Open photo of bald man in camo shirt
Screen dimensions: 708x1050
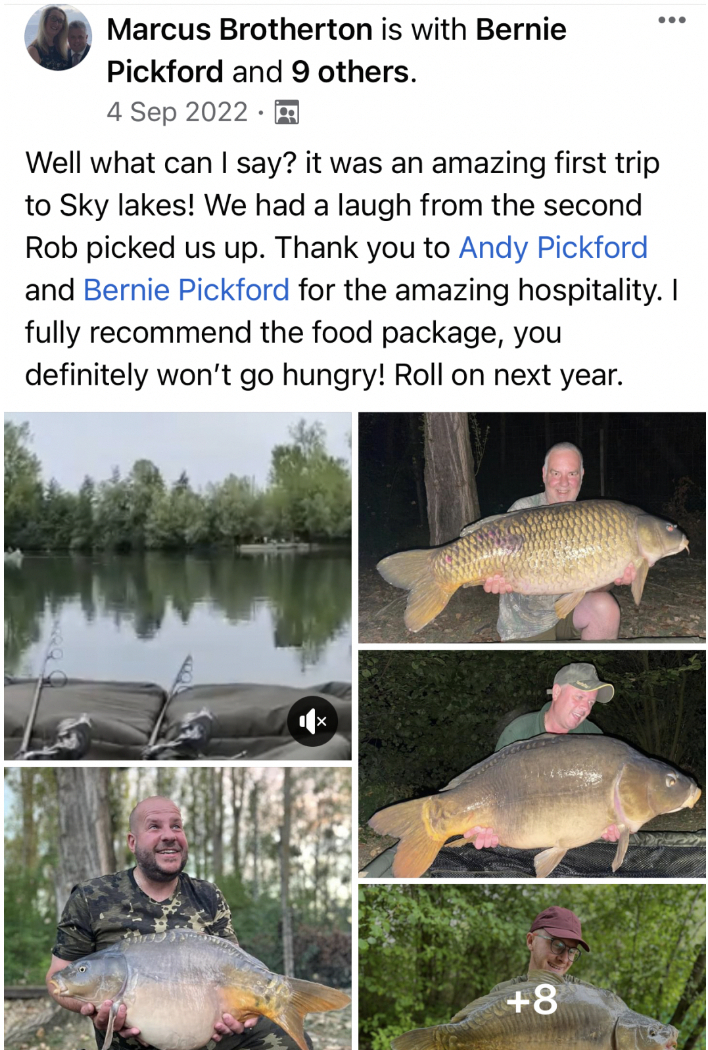(177, 907)
